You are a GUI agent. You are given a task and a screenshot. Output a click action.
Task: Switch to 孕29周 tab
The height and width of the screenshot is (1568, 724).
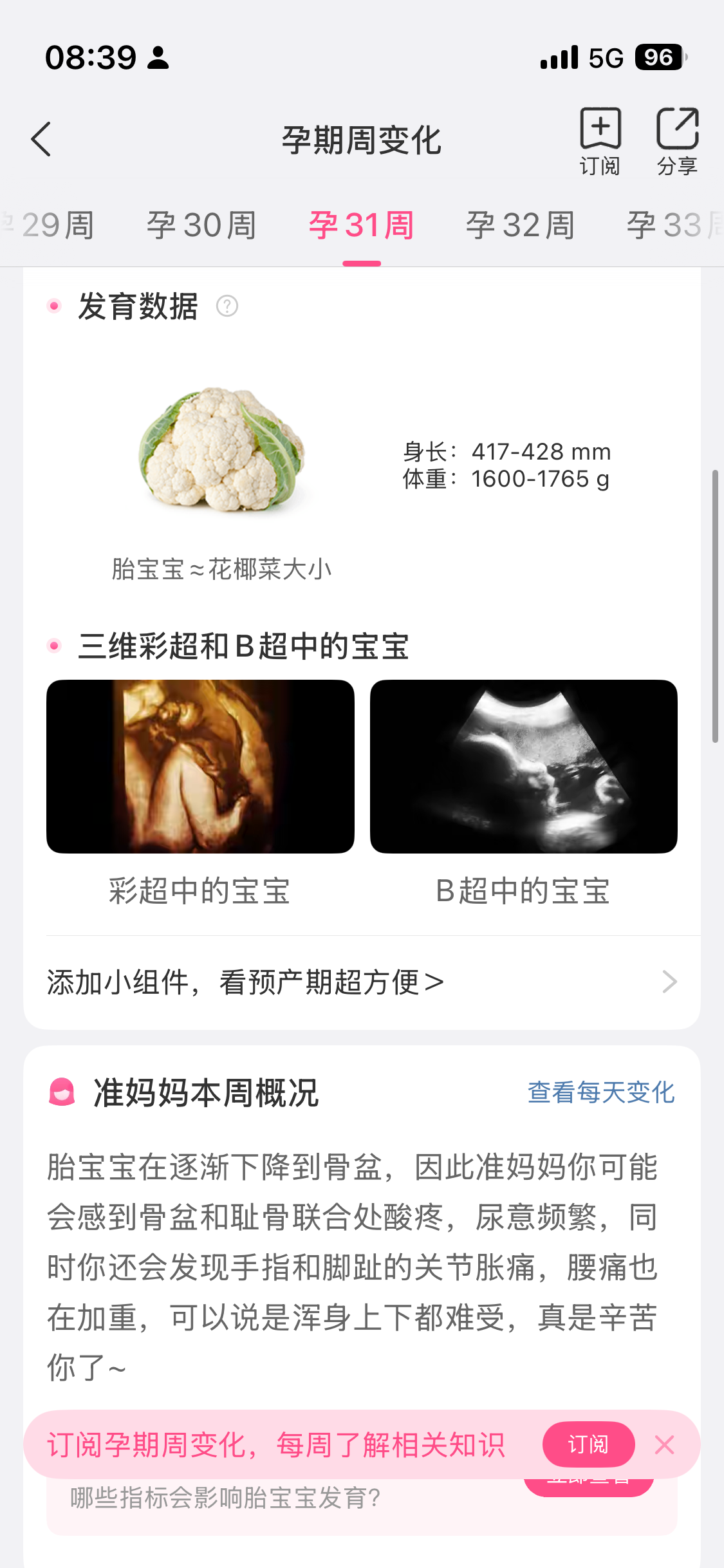tap(51, 225)
